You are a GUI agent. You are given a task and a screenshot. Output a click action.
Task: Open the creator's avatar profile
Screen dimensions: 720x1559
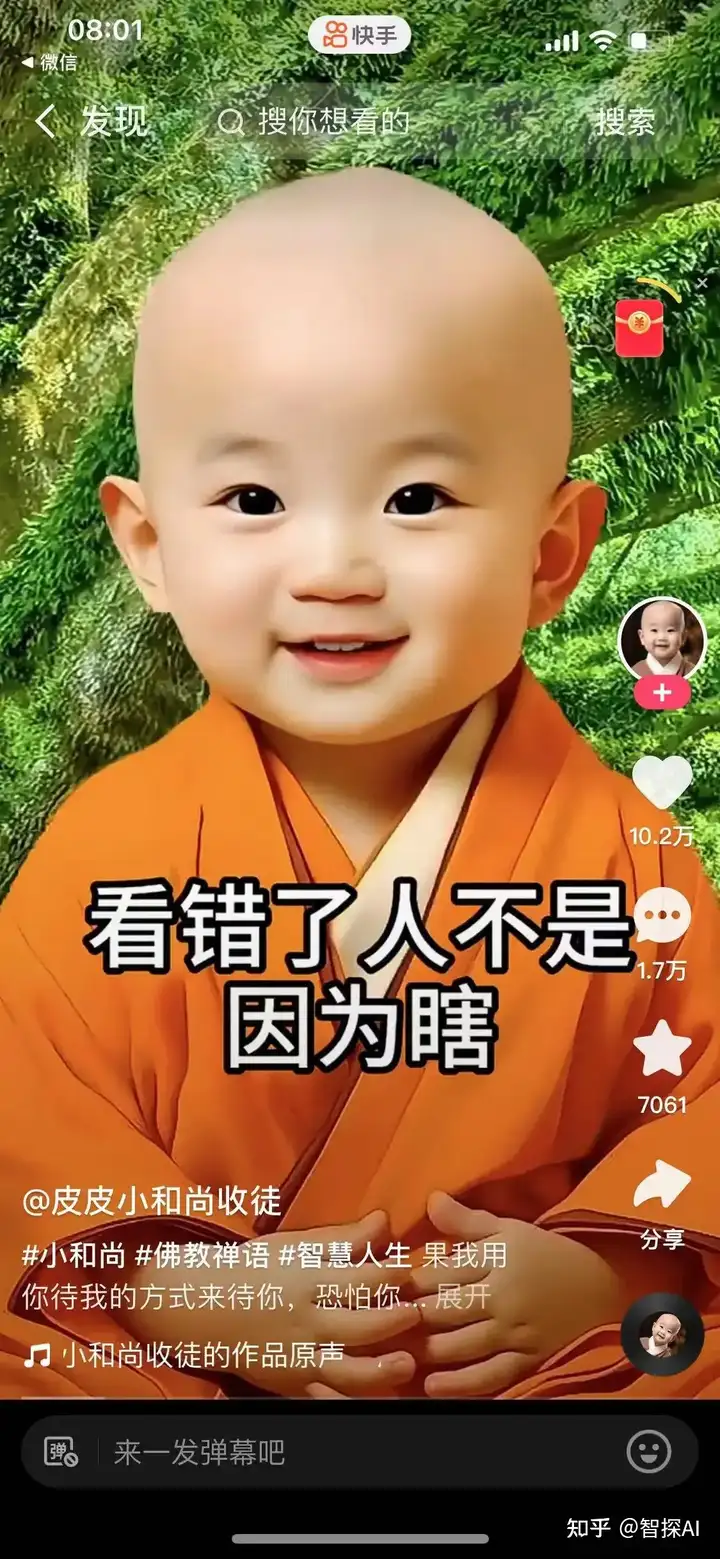point(661,639)
